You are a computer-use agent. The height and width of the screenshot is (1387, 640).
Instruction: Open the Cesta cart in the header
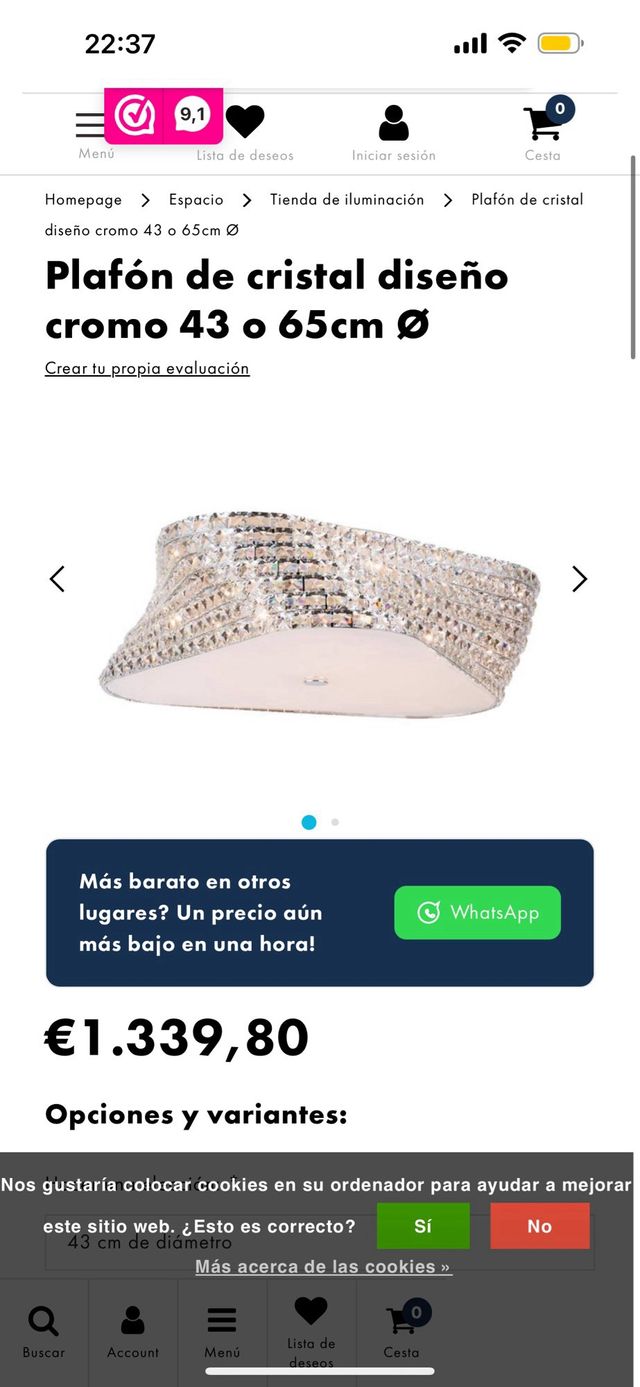544,131
